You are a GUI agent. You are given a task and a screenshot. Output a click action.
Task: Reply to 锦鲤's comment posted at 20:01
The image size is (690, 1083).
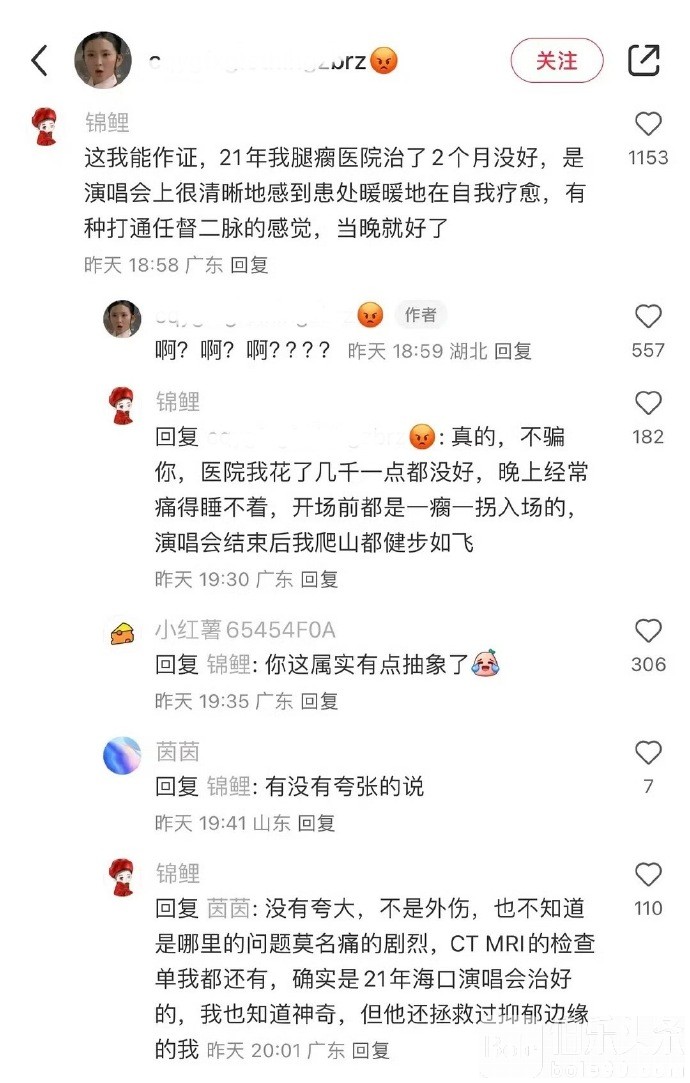click(371, 1050)
